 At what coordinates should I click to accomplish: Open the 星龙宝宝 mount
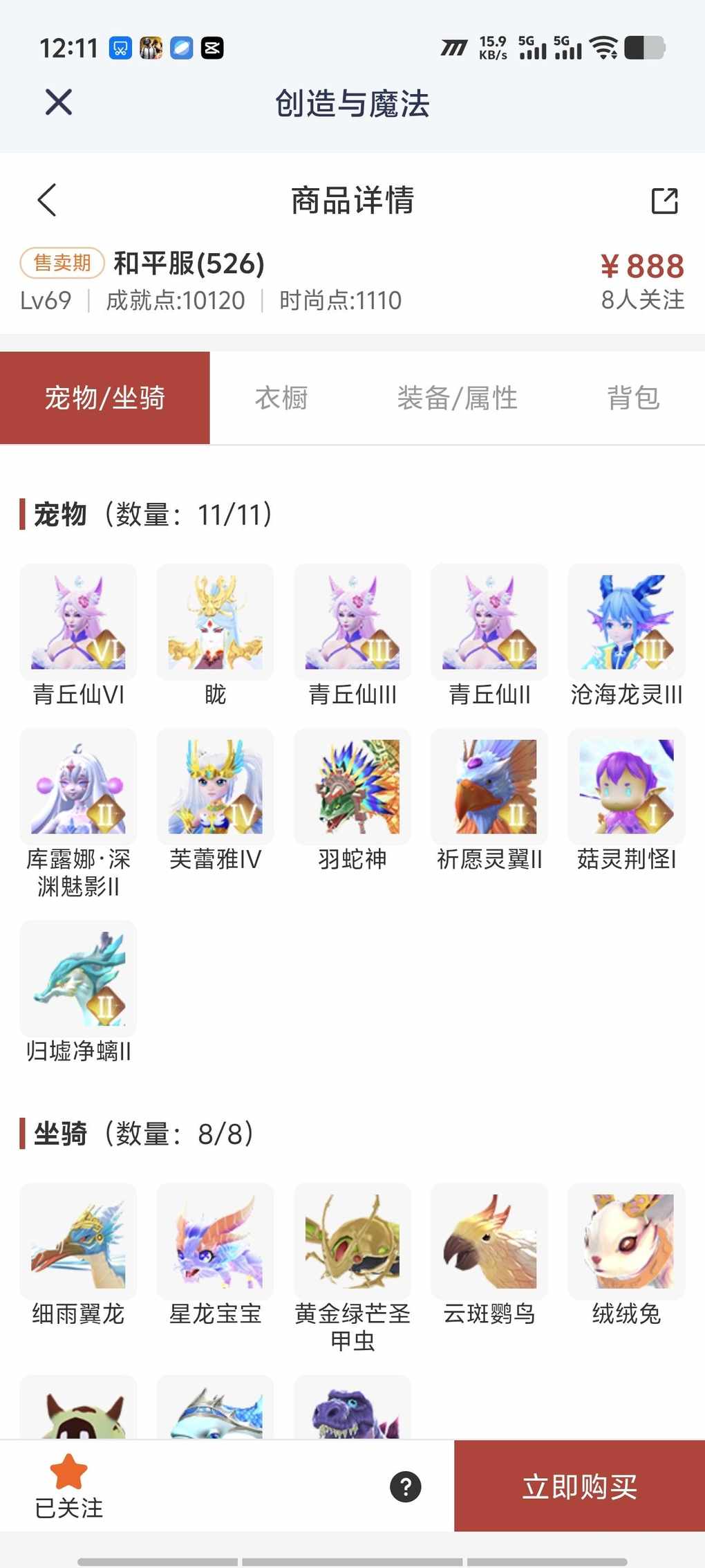point(215,1242)
